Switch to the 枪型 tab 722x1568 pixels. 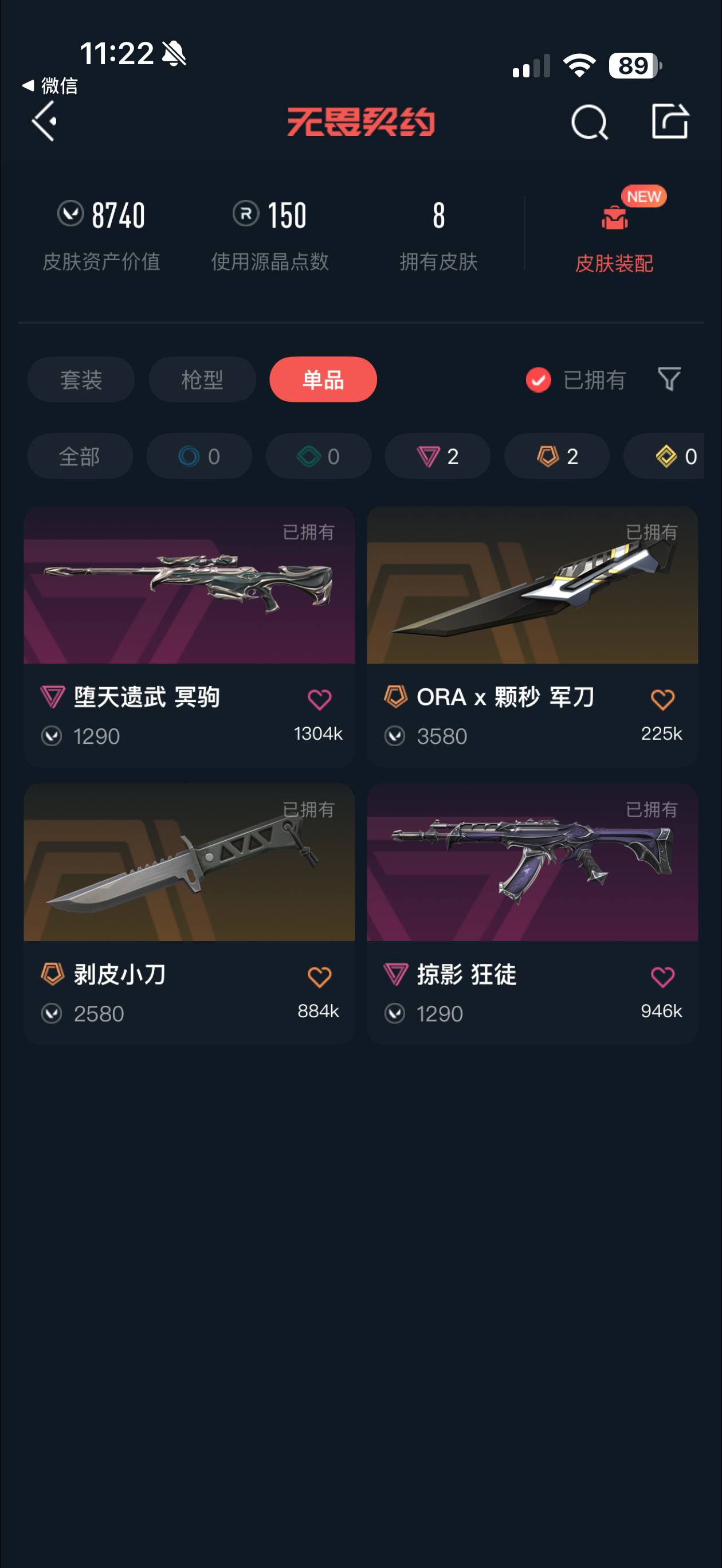201,379
